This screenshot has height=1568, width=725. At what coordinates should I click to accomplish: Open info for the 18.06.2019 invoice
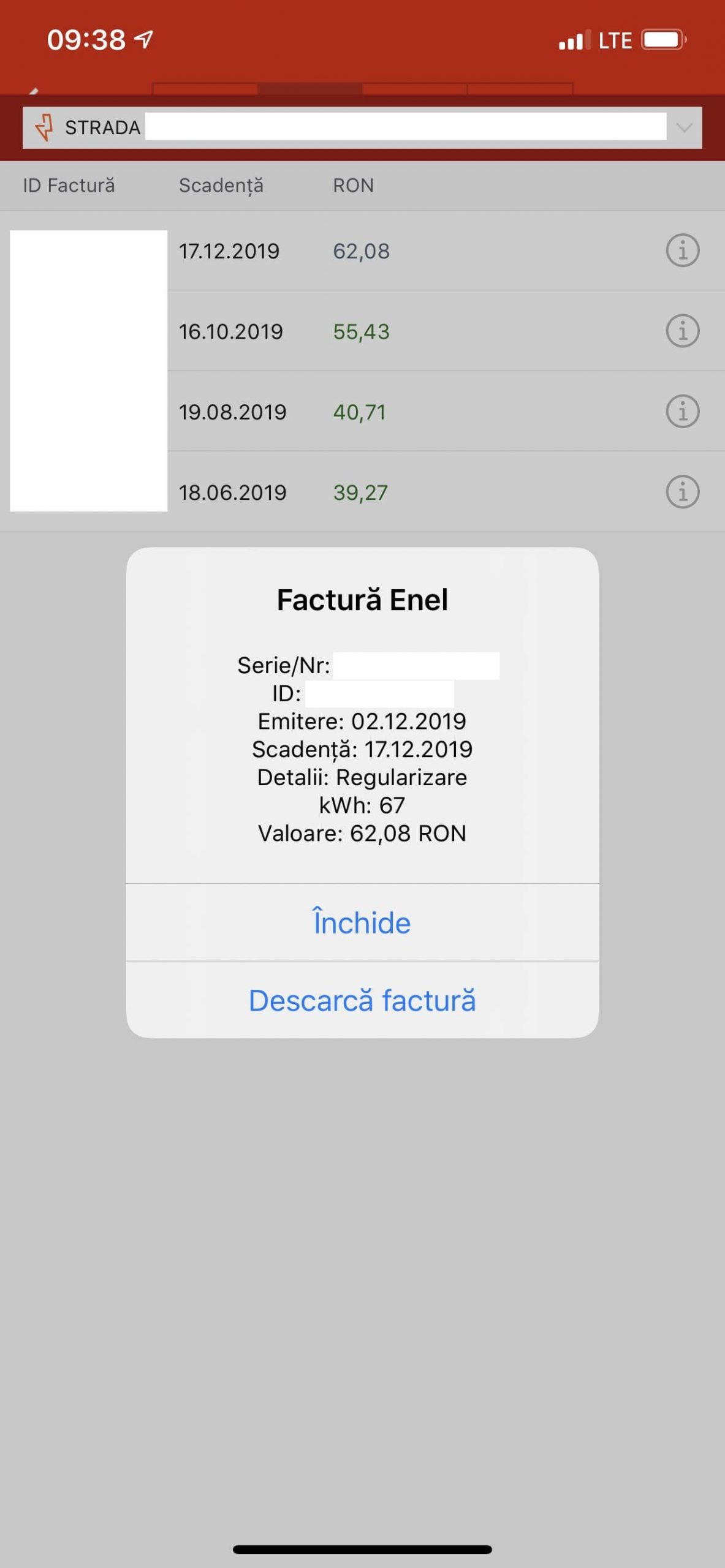click(682, 492)
